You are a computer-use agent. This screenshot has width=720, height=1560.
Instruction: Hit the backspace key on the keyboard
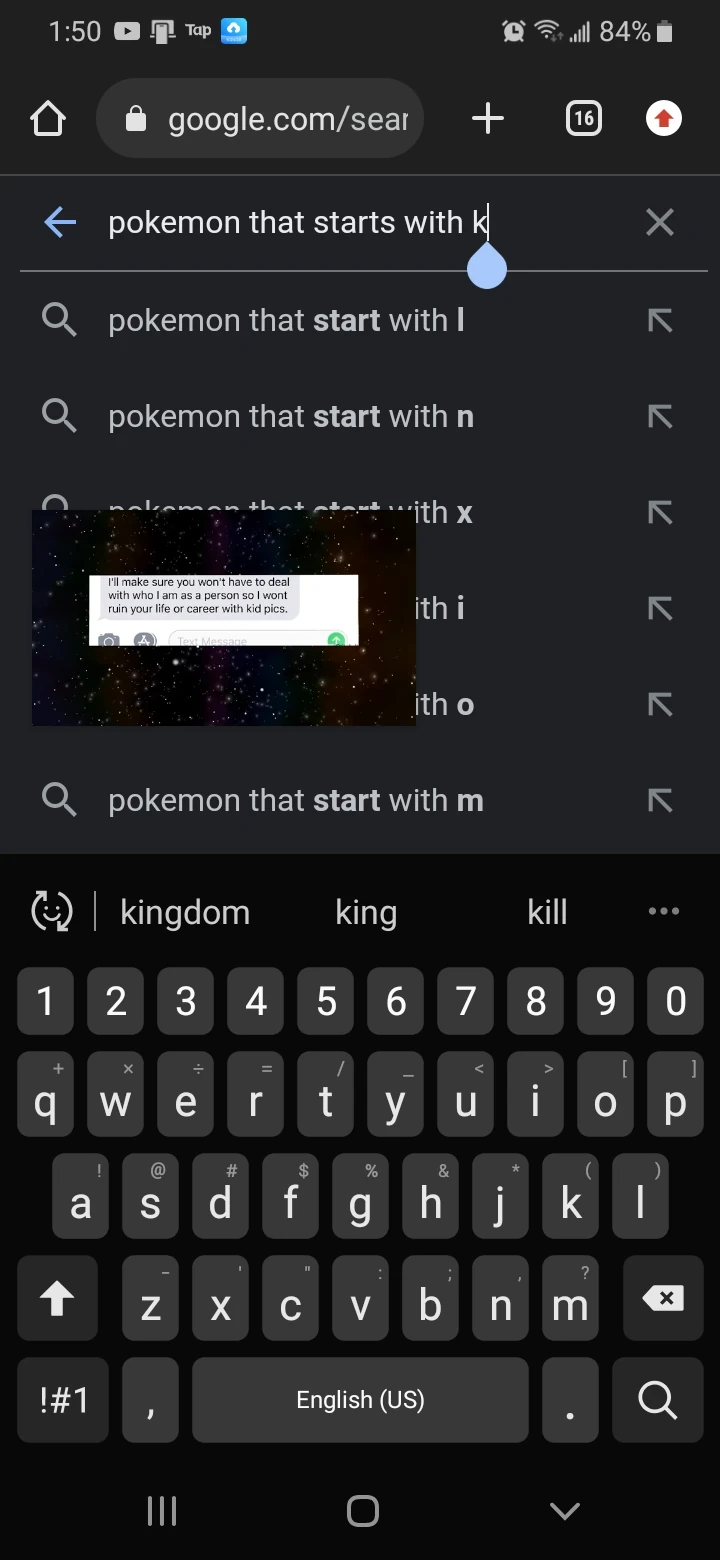(x=663, y=1298)
